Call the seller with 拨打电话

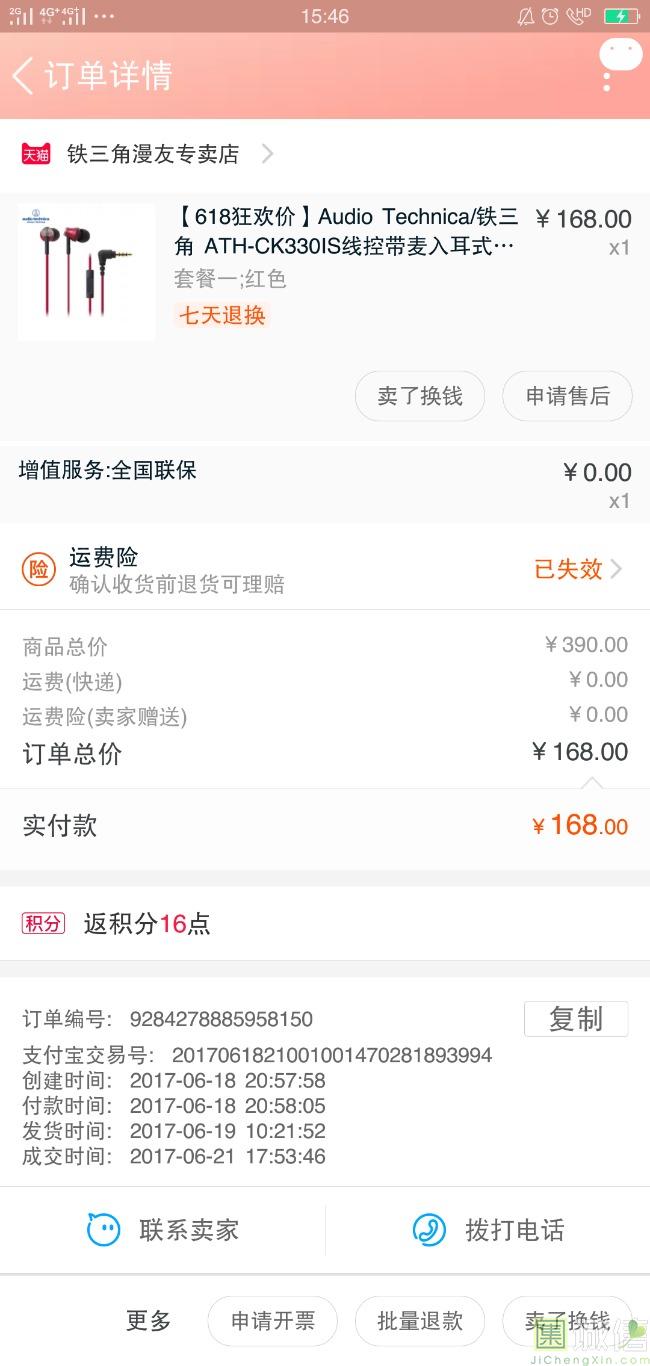click(488, 1230)
